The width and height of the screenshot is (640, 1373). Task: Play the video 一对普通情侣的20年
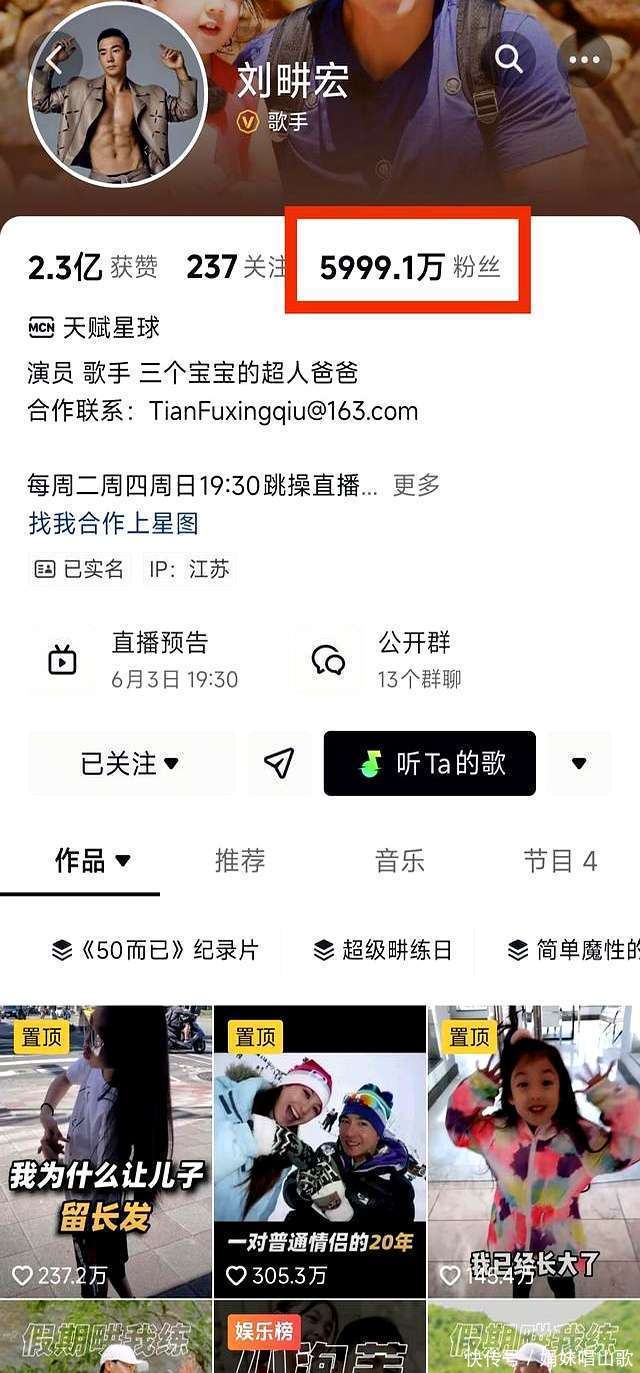coord(320,1152)
